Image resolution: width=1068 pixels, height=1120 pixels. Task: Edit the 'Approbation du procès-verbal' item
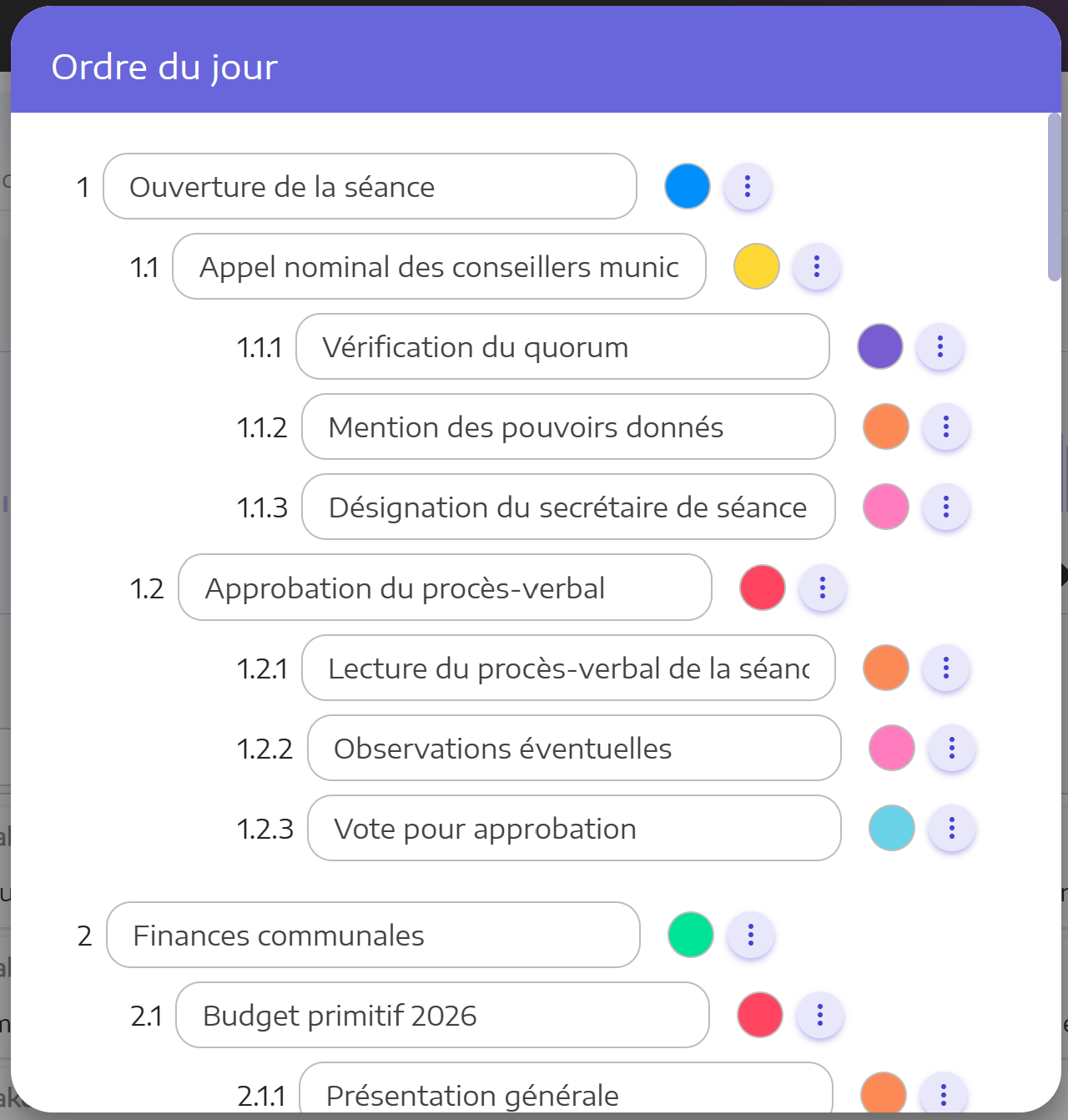(x=444, y=588)
